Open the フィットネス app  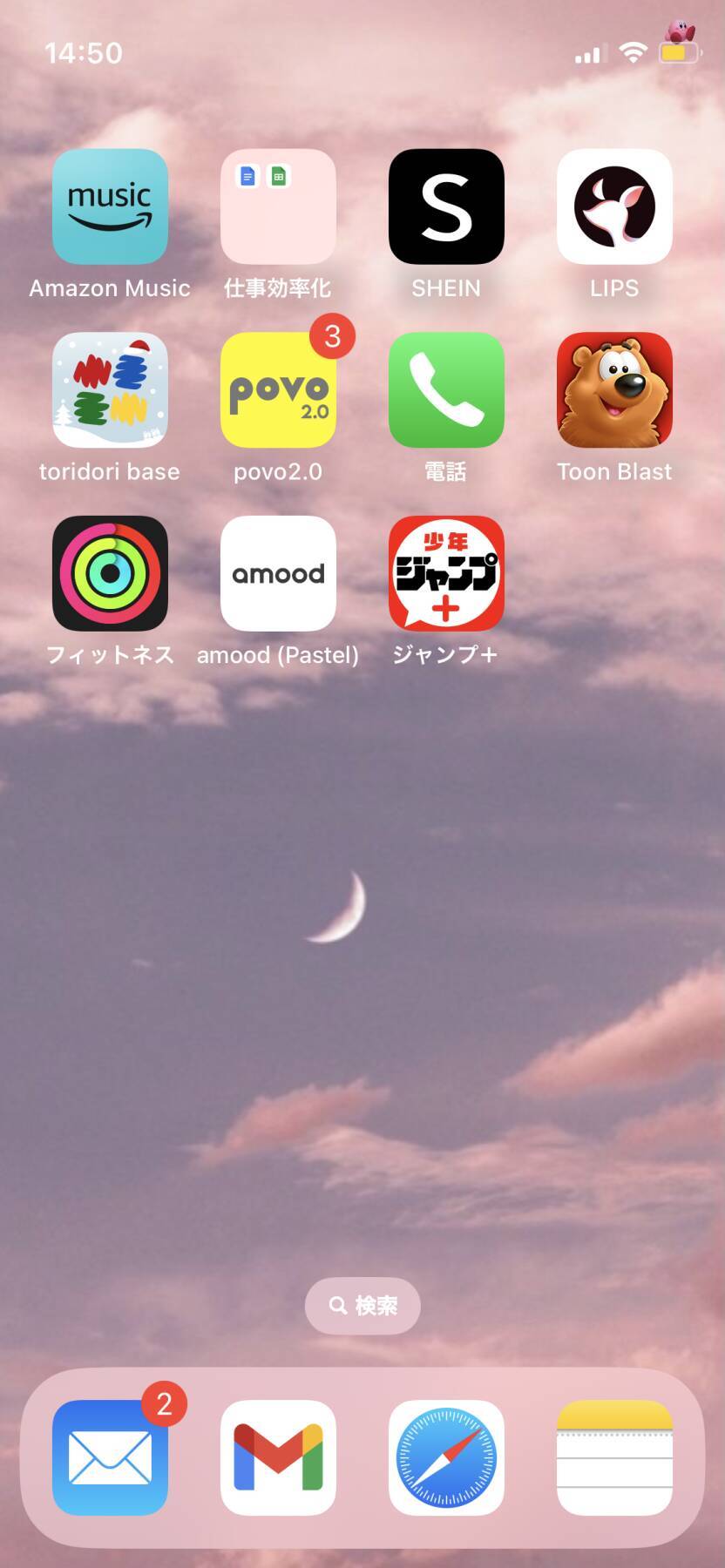[x=110, y=573]
